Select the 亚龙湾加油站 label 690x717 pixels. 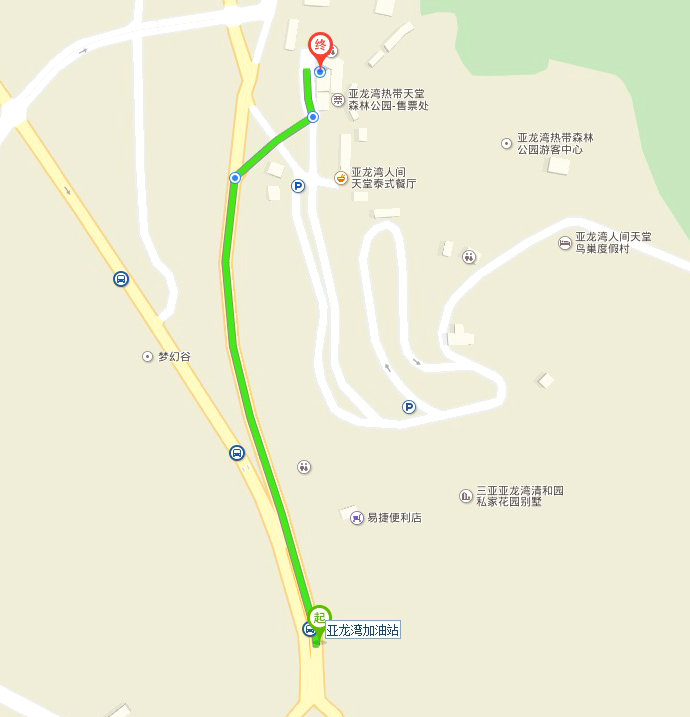362,631
